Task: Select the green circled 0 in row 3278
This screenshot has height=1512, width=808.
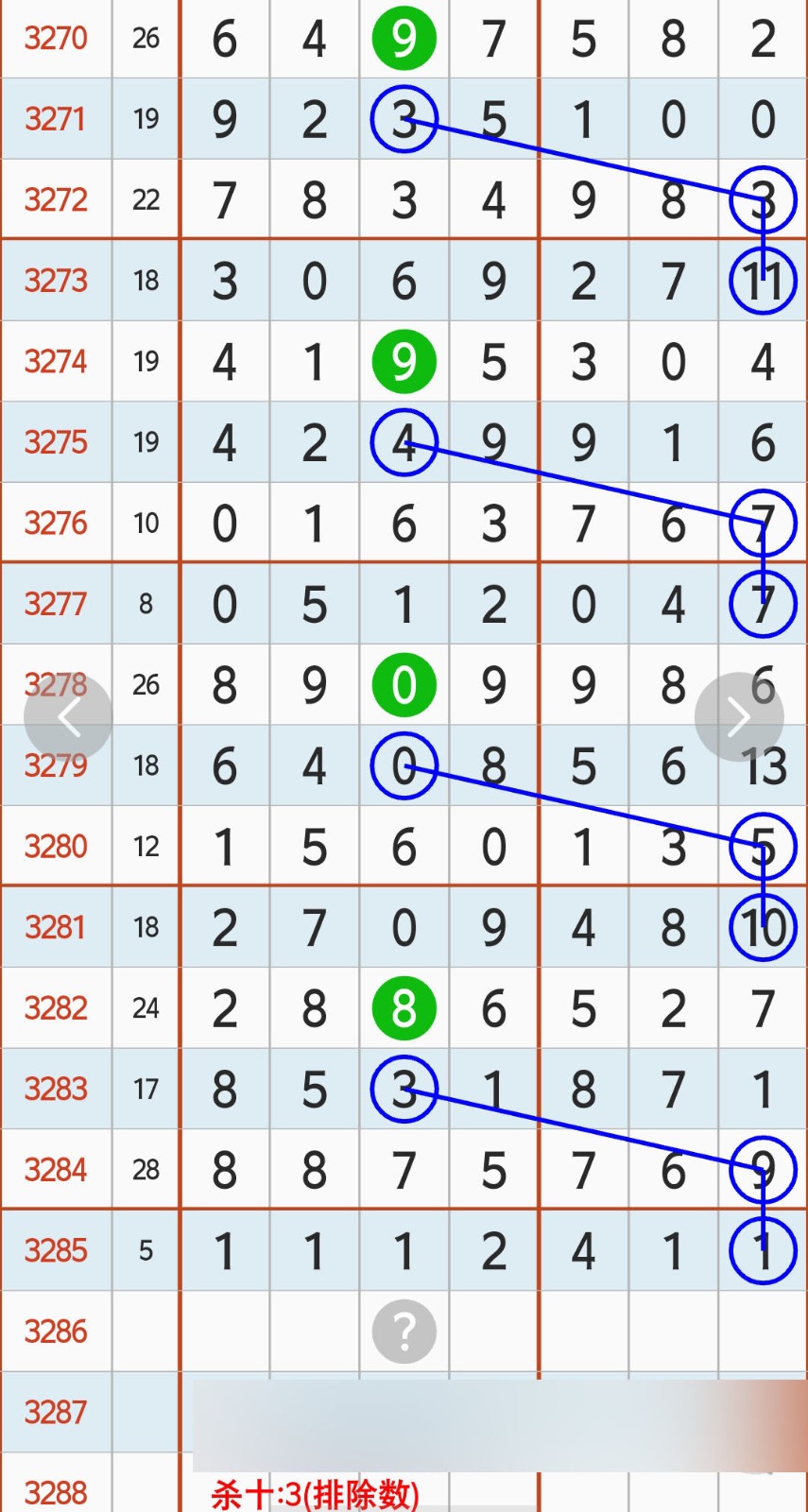Action: 404,686
